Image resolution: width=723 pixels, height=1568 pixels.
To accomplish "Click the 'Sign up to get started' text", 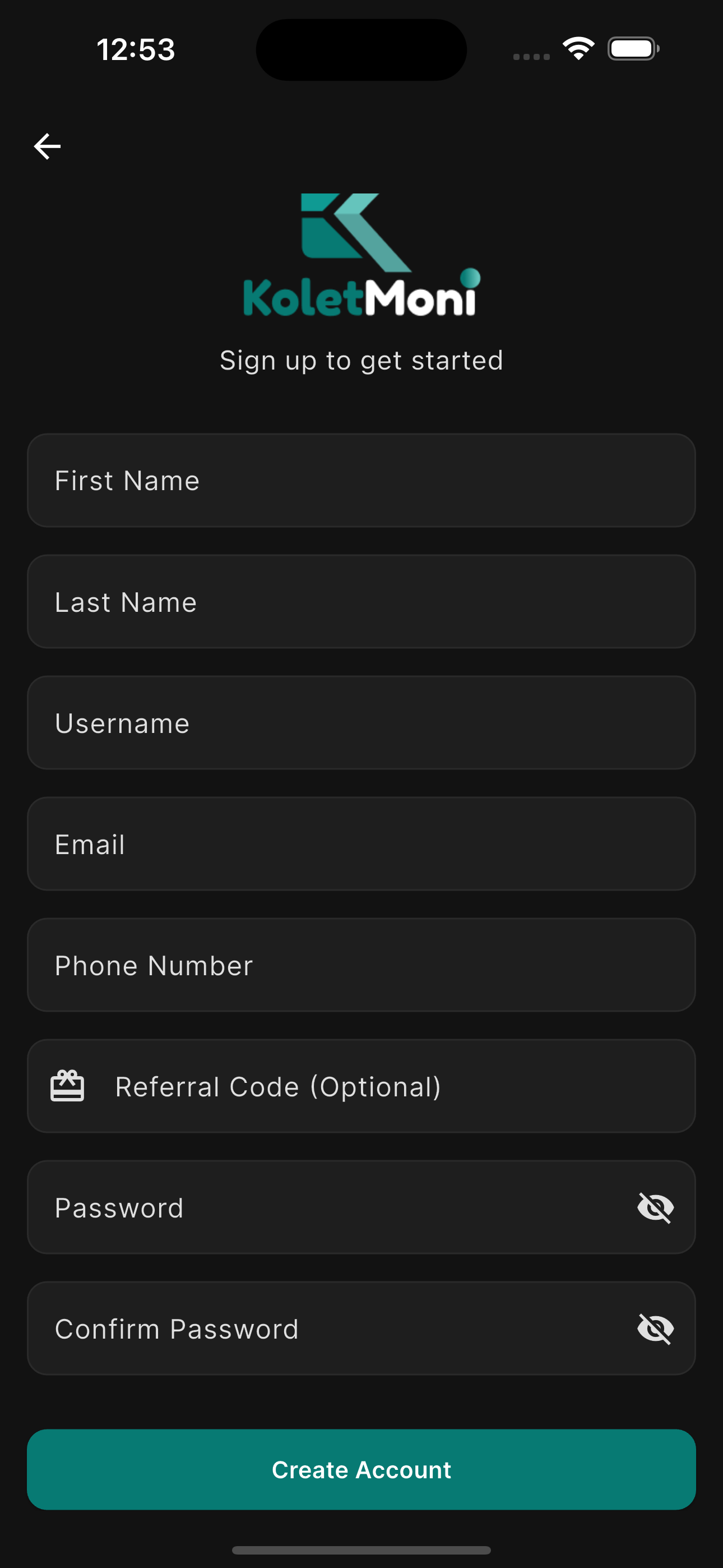I will (x=361, y=359).
